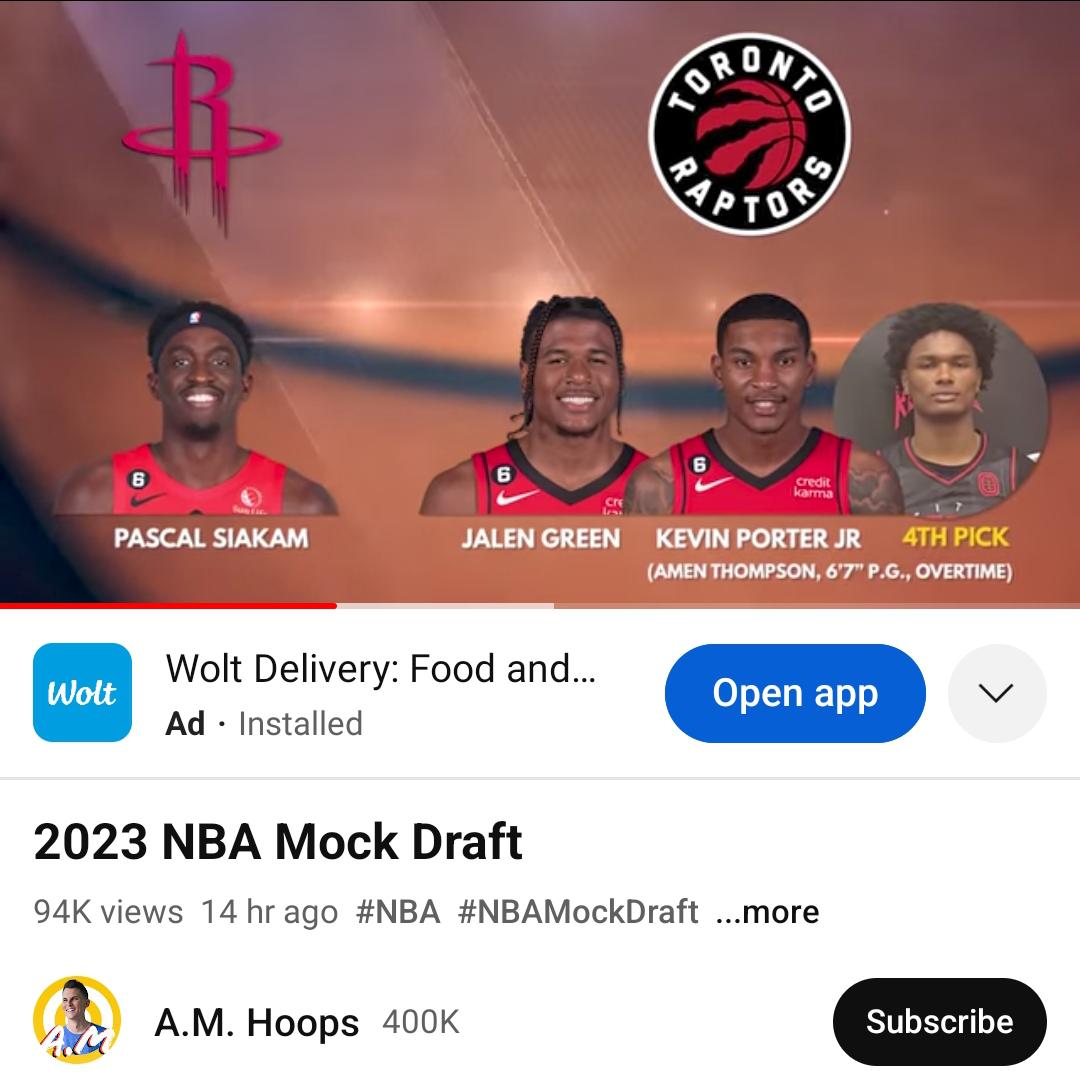Open the Wolt Delivery app from ad
The image size is (1080, 1091).
795,693
